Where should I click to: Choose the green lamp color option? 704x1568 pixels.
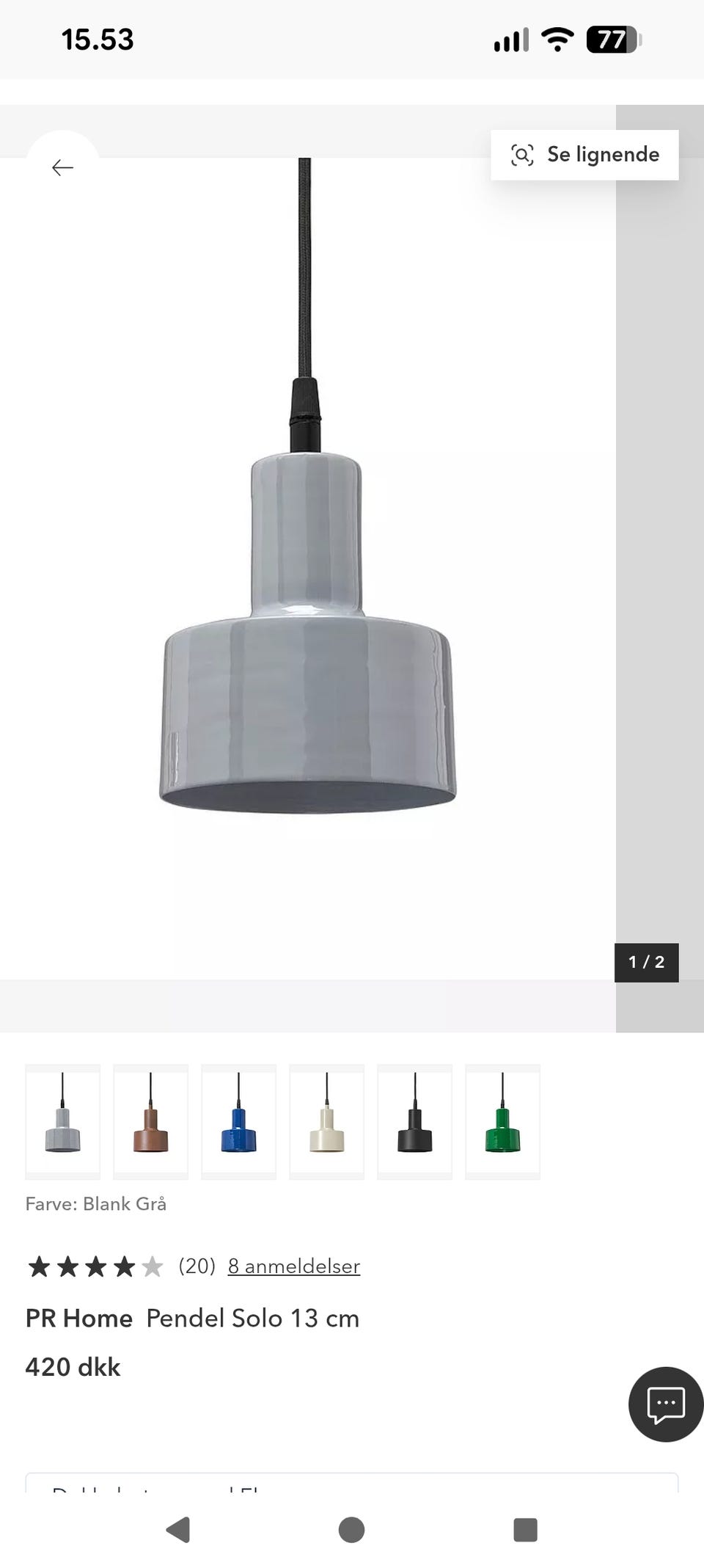click(503, 1122)
